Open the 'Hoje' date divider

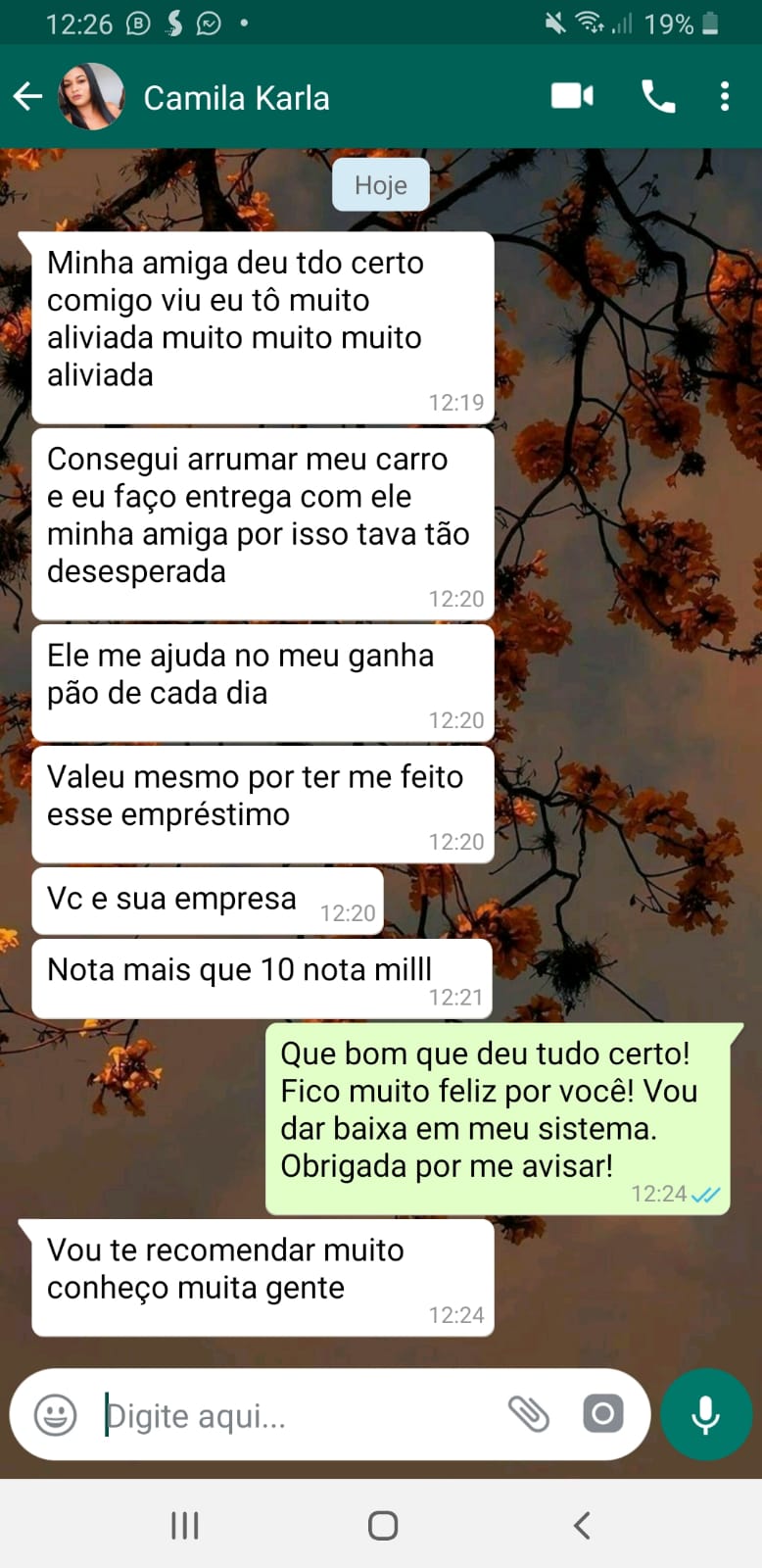point(381,184)
